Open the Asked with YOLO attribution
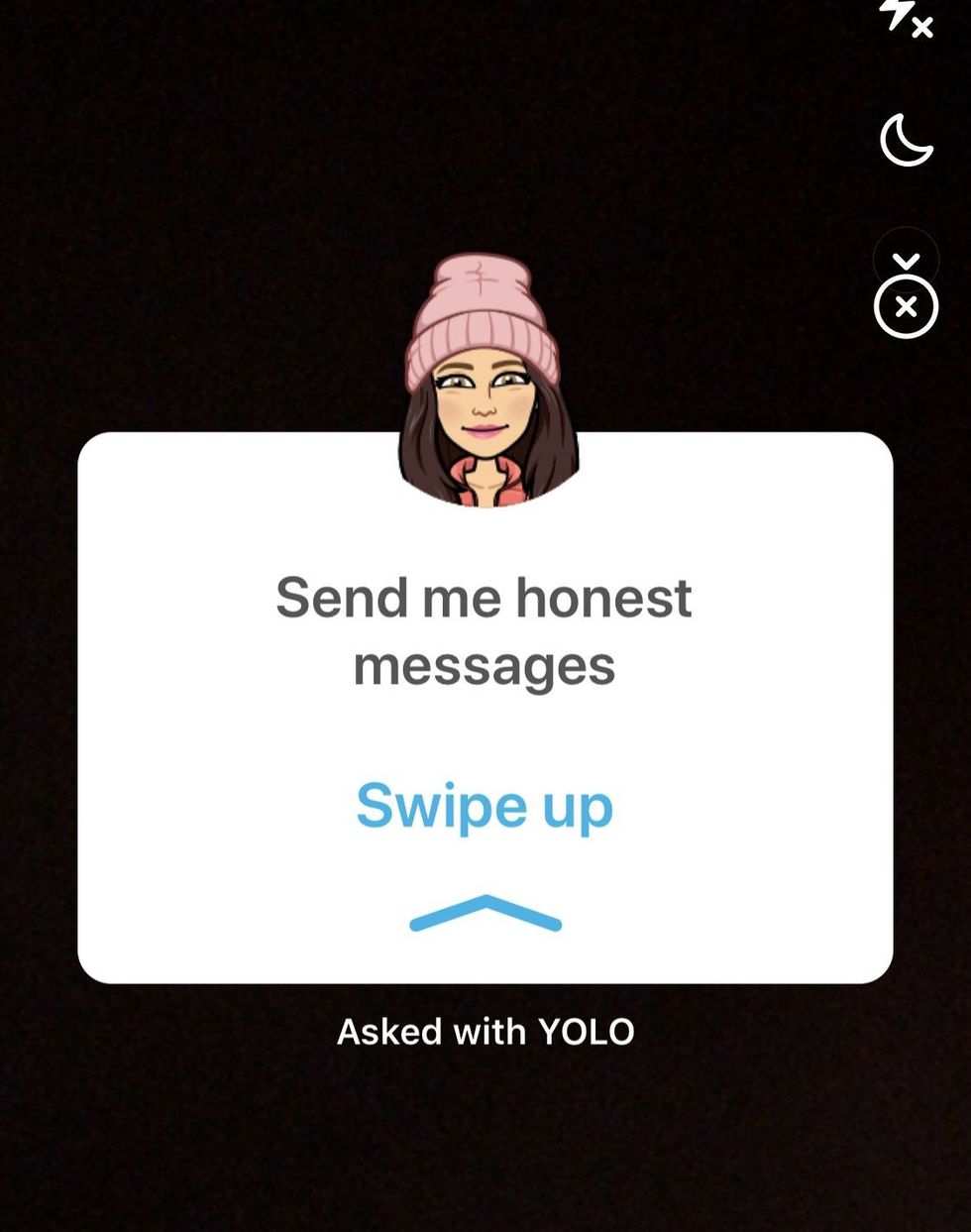Image resolution: width=971 pixels, height=1232 pixels. click(x=485, y=1031)
